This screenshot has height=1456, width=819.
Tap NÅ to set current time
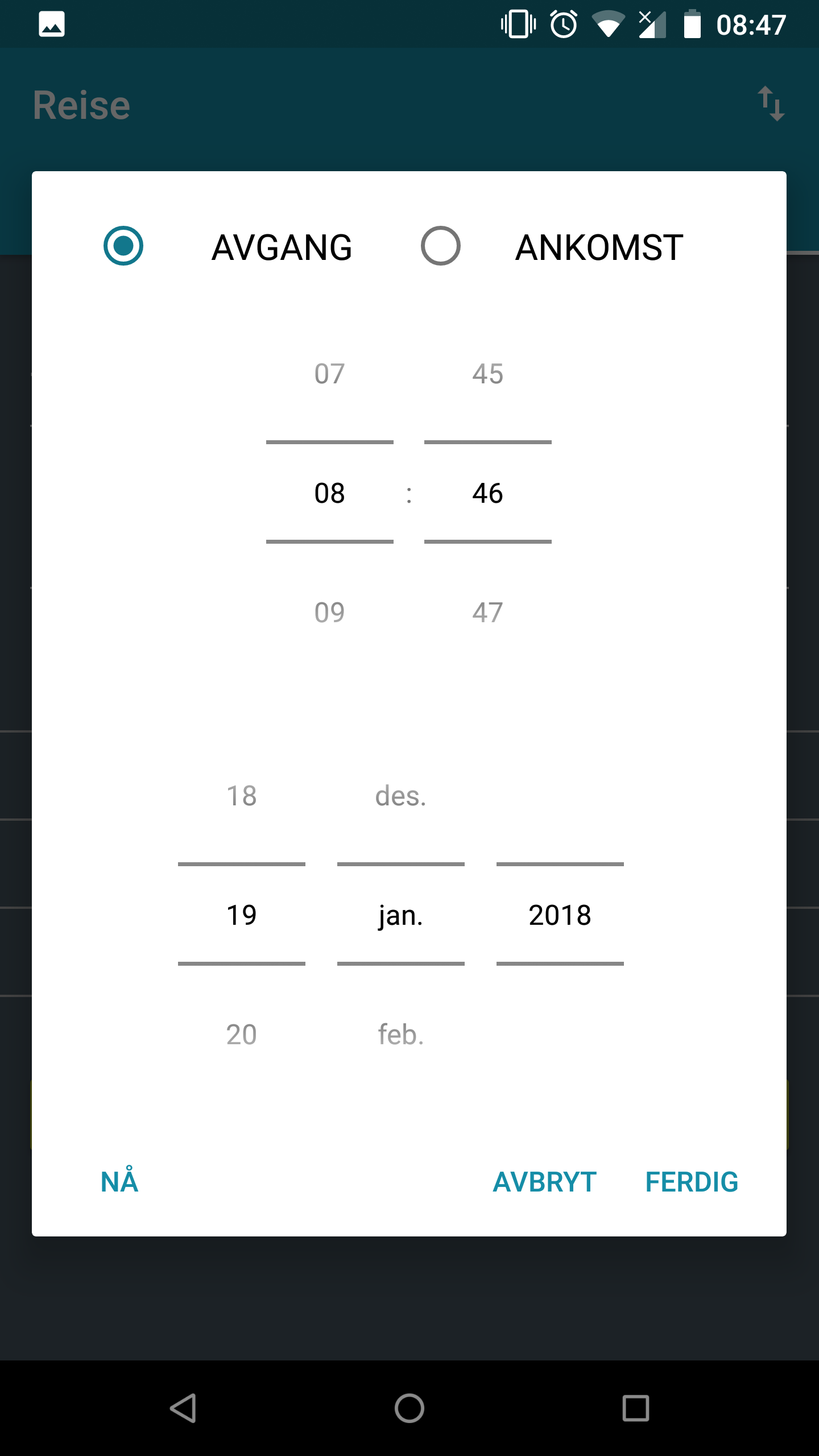point(119,1182)
